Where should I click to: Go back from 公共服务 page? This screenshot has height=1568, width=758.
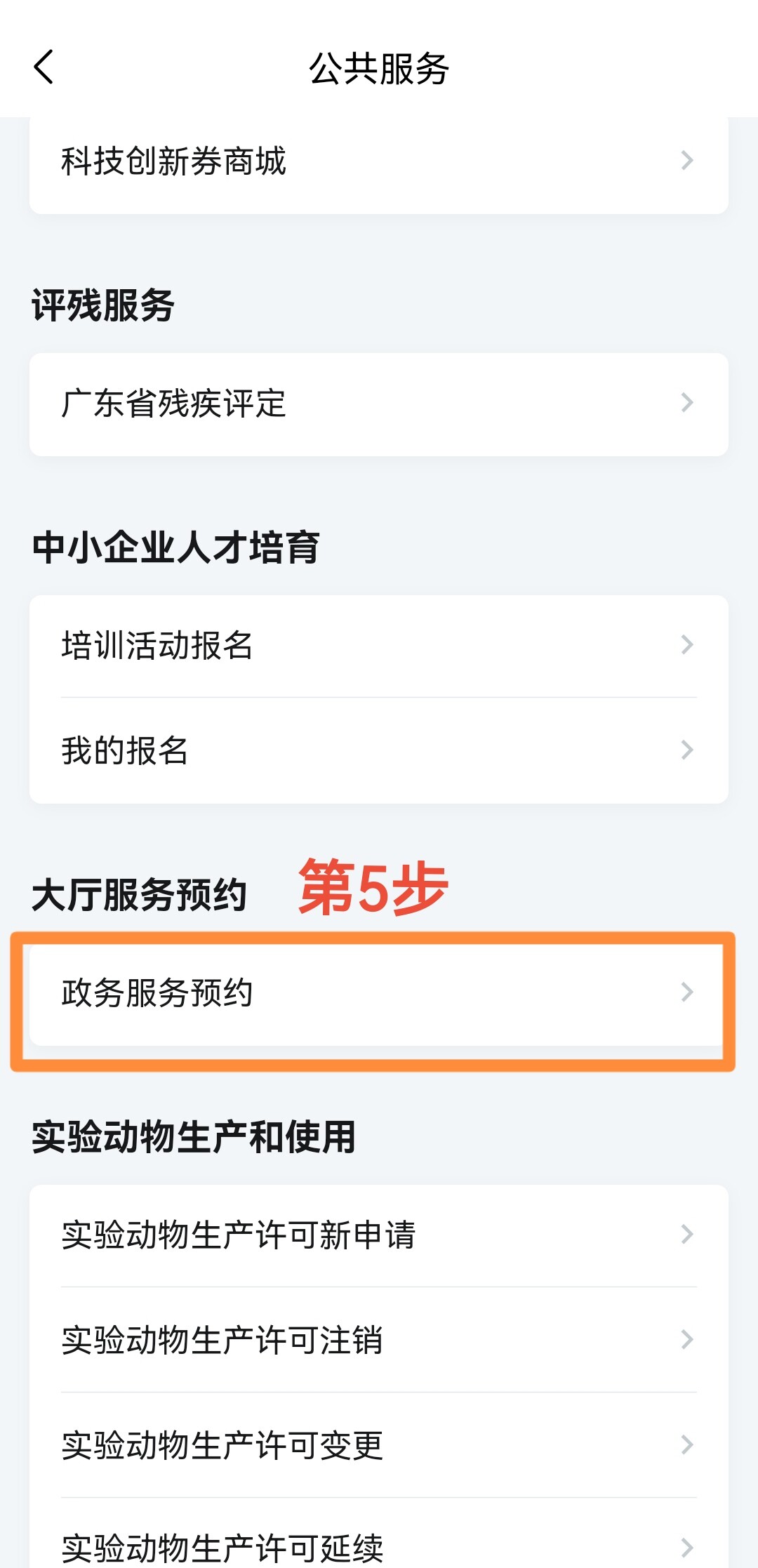(44, 67)
